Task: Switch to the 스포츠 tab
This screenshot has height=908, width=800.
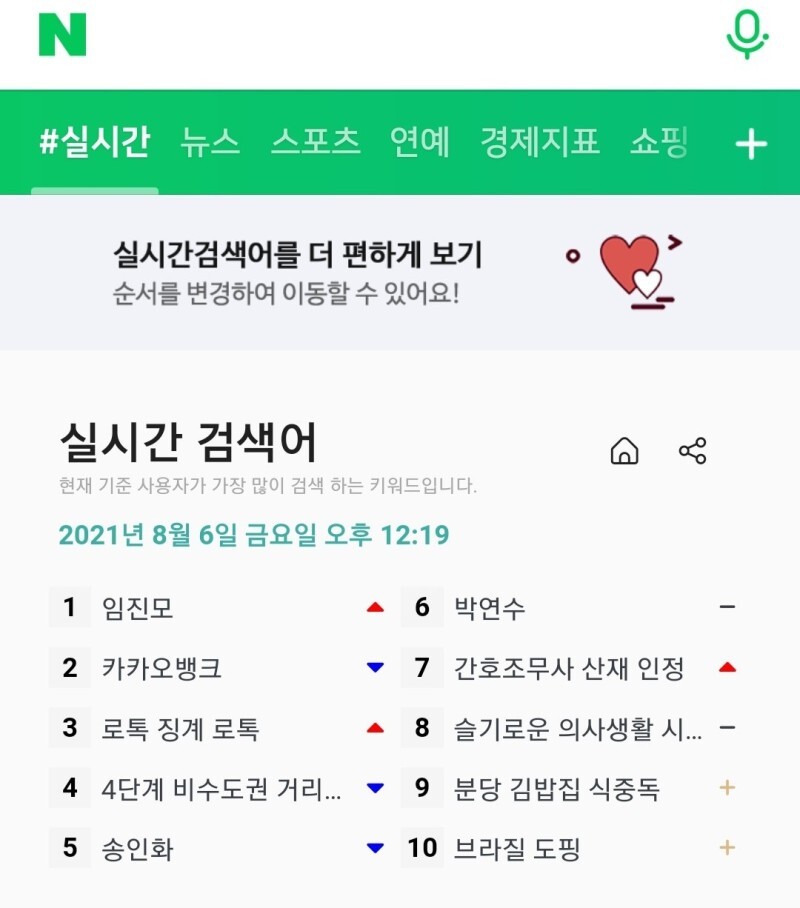Action: 316,142
